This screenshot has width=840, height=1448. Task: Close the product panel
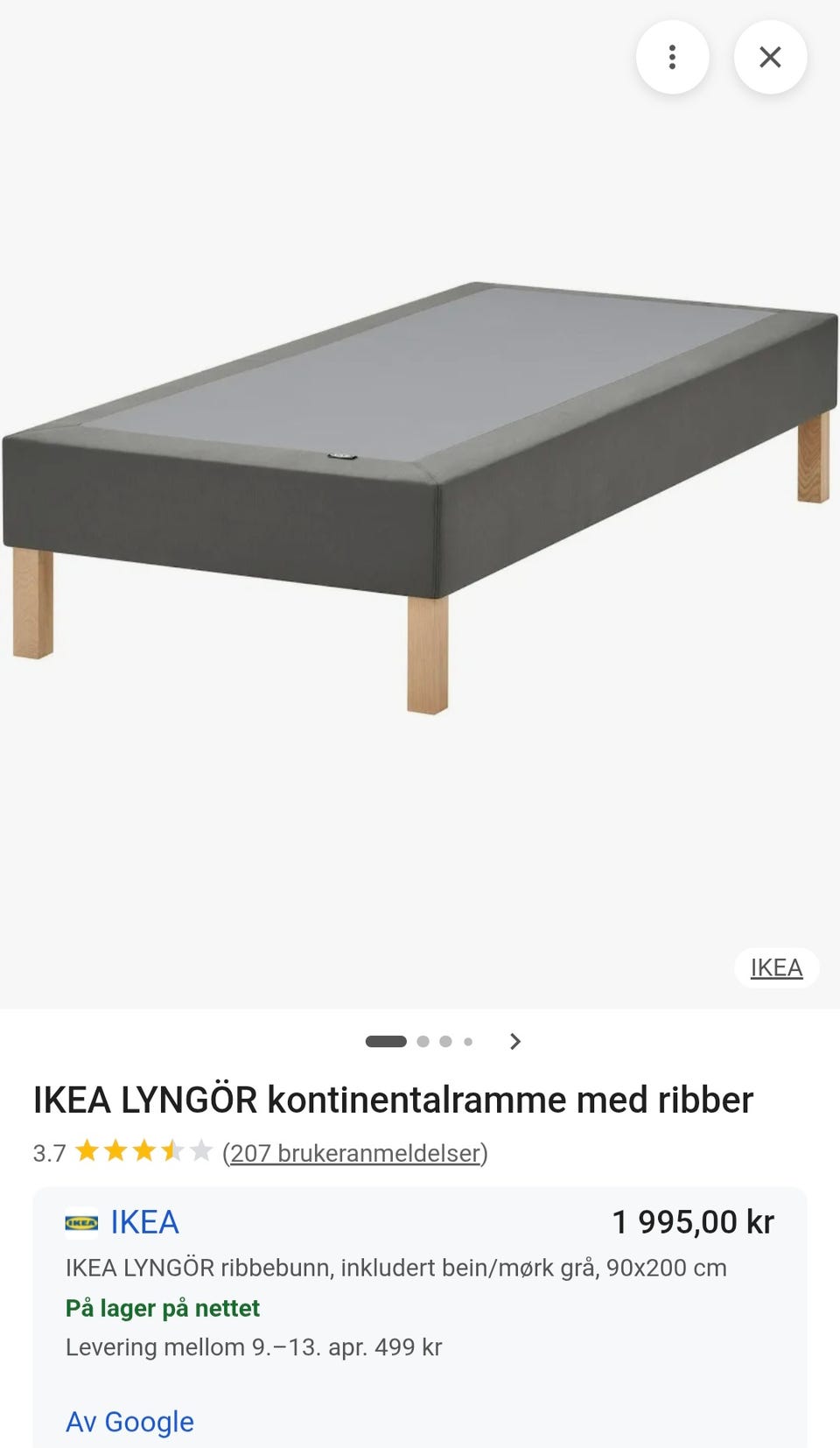(x=770, y=57)
